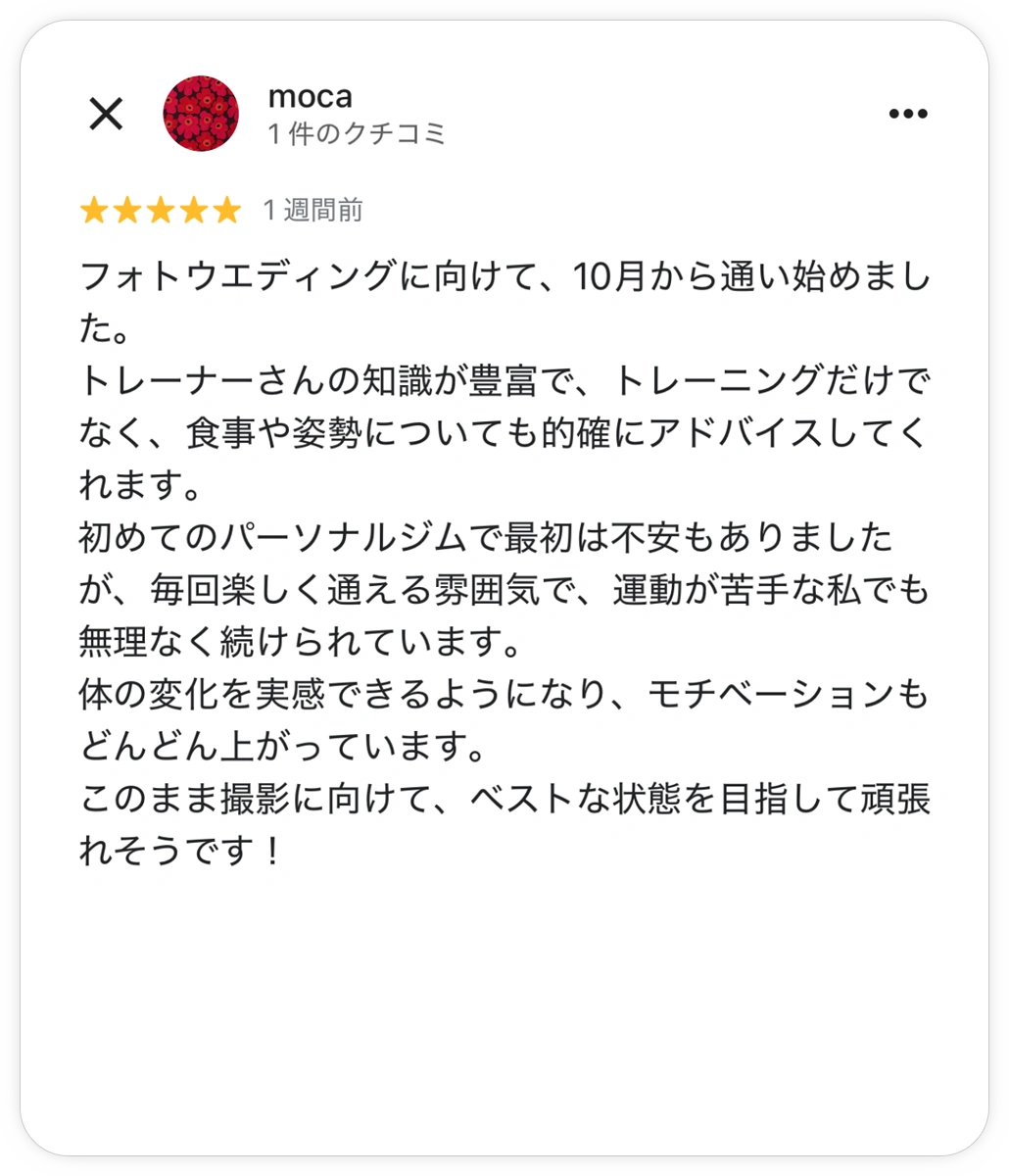View reviewer moca's profile name
1009x1176 pixels.
click(x=310, y=97)
